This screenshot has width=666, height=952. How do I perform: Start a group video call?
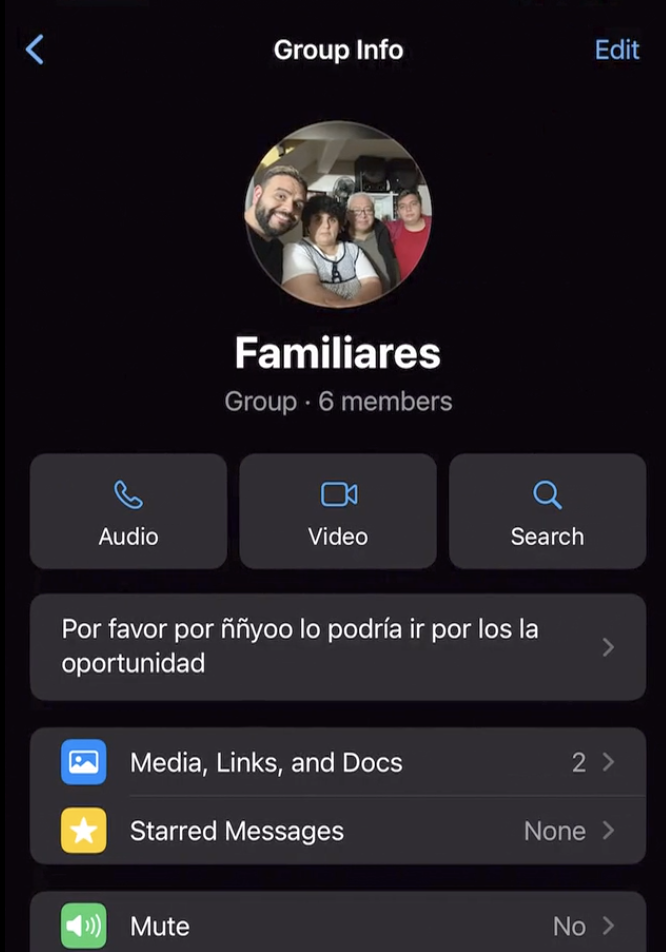pos(338,511)
